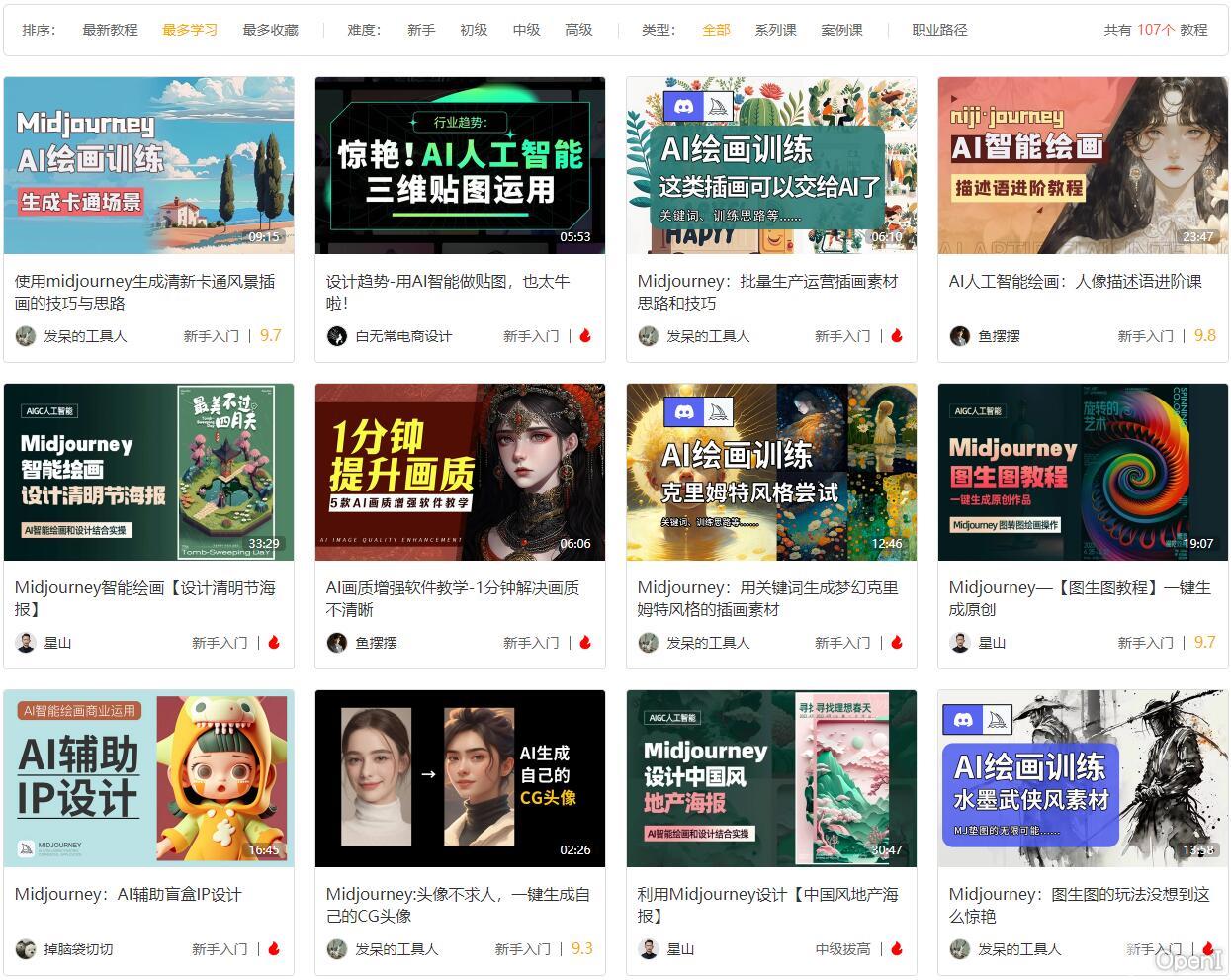This screenshot has width=1231, height=980.
Task: Show only 系列课 type courses
Action: [775, 30]
